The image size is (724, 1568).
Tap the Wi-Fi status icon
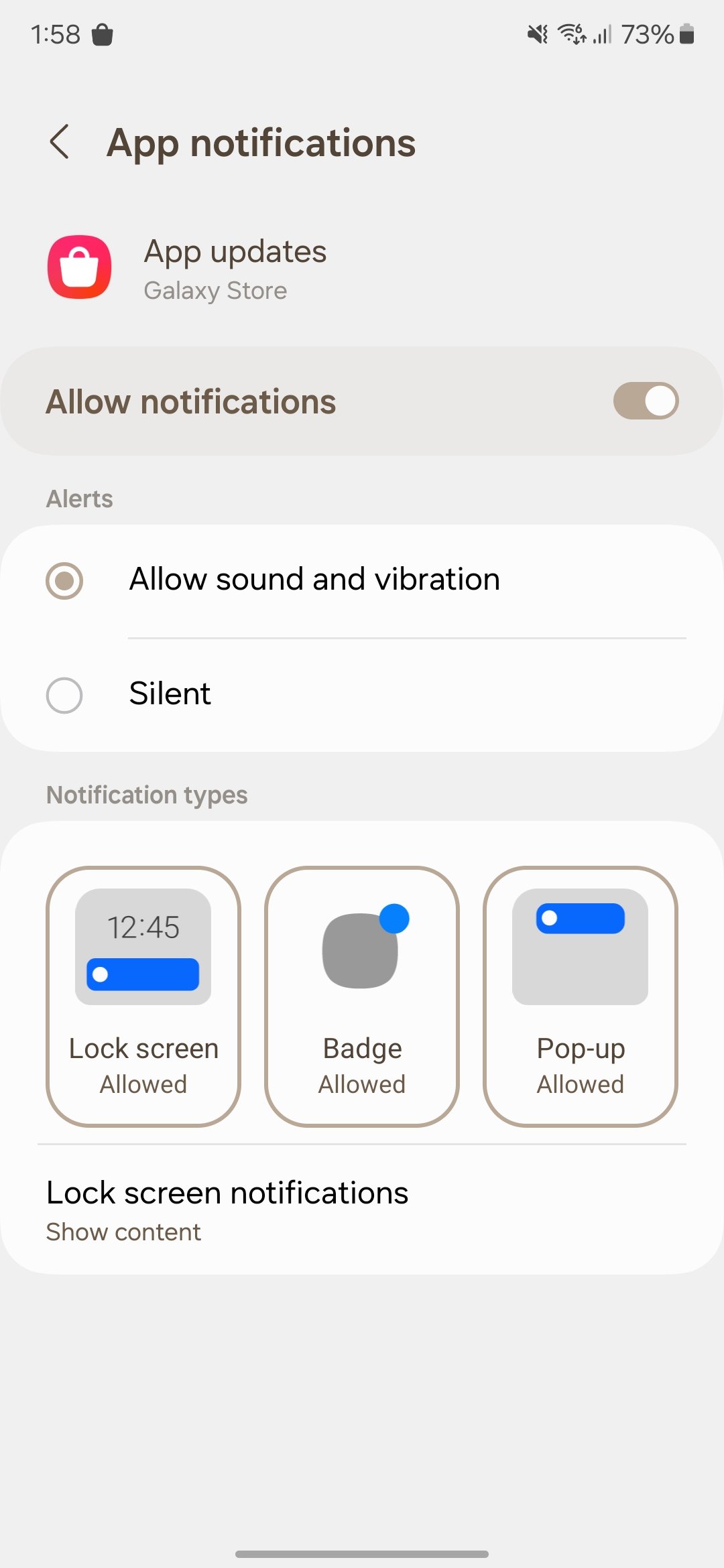[570, 34]
